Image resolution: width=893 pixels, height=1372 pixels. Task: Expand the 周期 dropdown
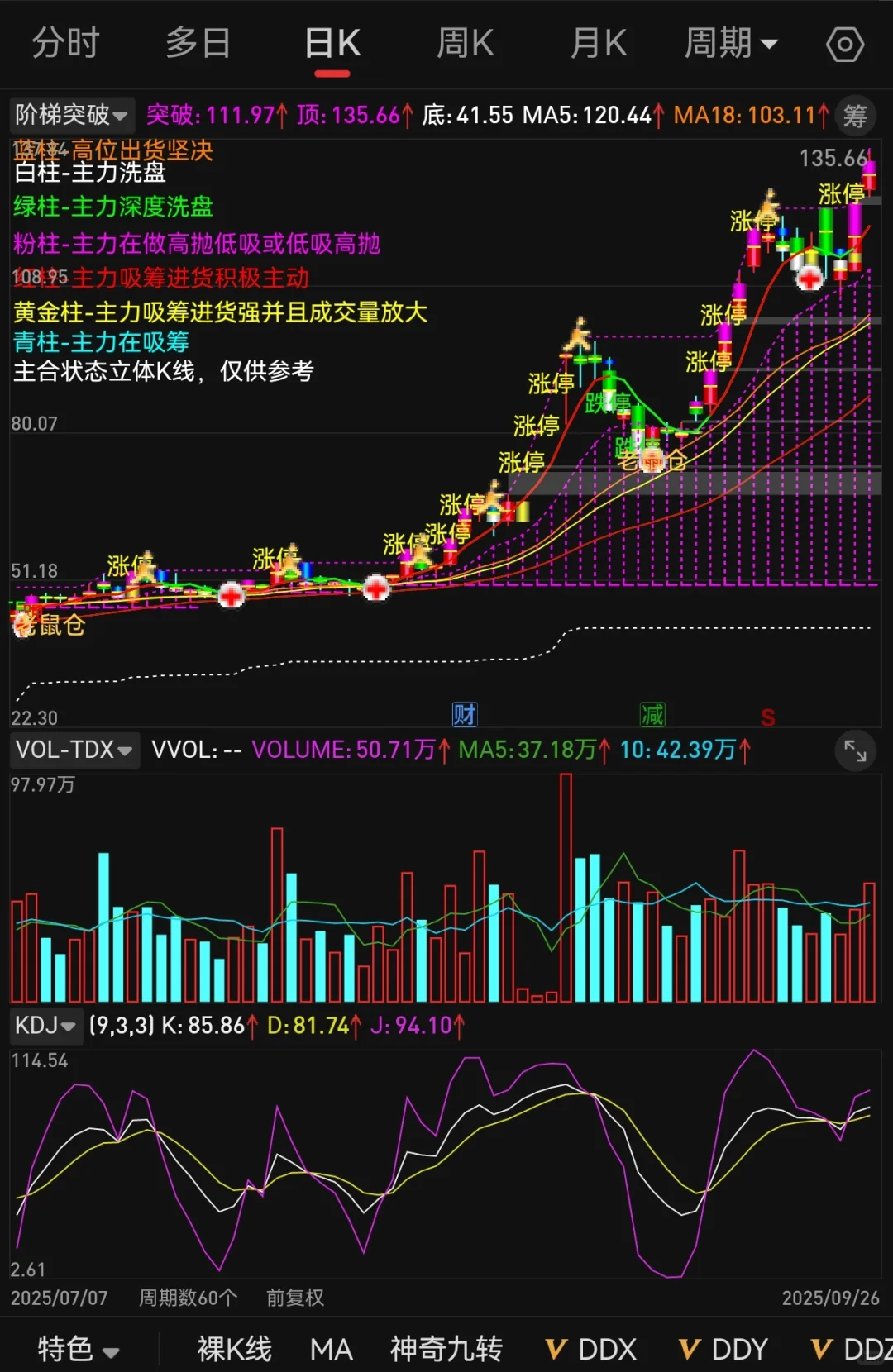point(731,43)
